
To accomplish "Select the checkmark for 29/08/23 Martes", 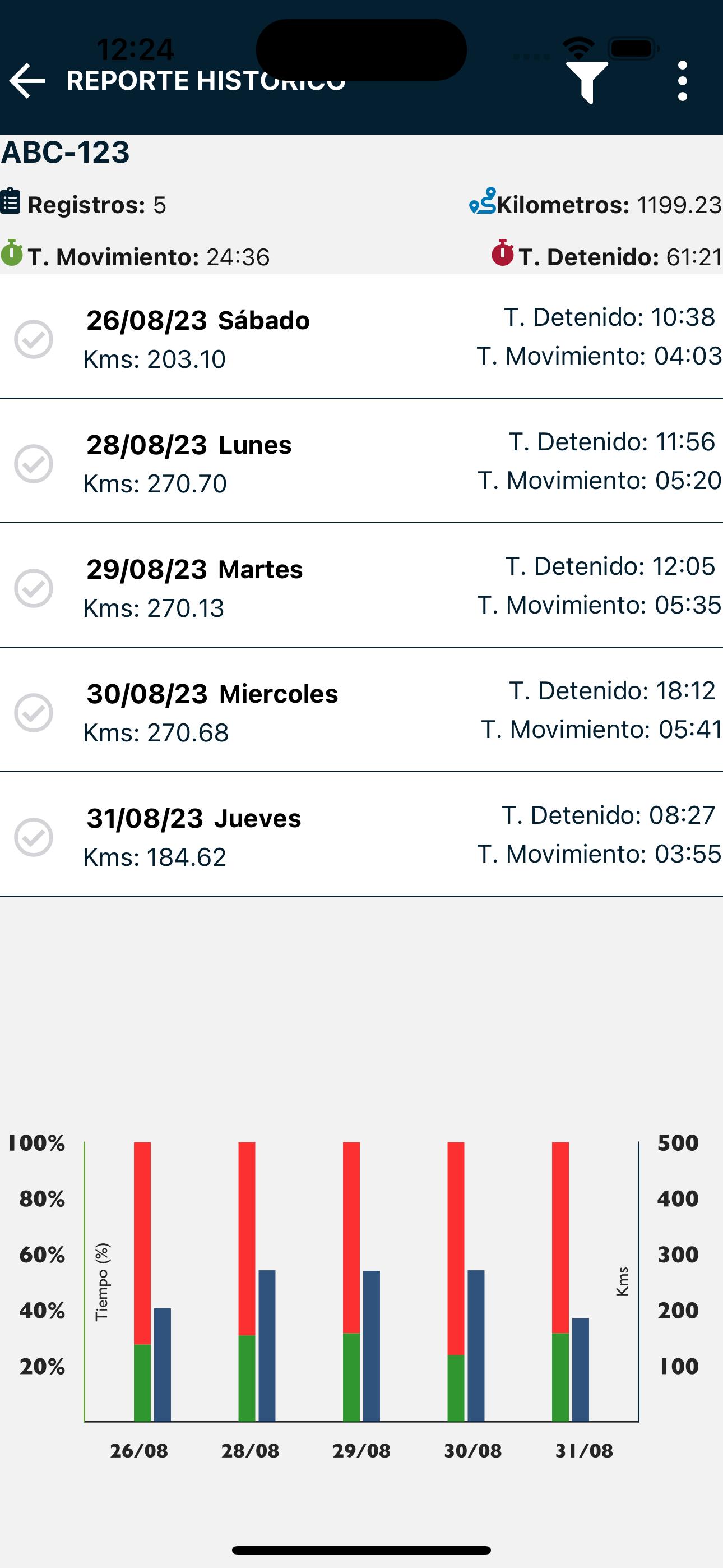I will pyautogui.click(x=34, y=588).
